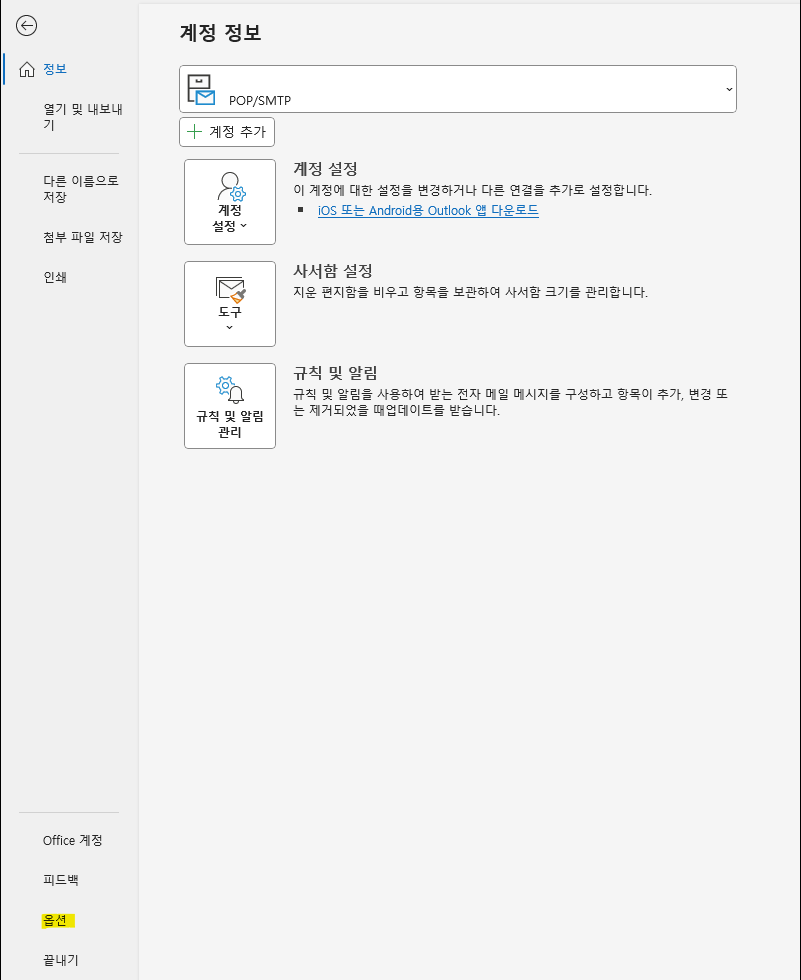This screenshot has height=980, width=801.
Task: Tap the 계정 추가 button
Action: (227, 132)
